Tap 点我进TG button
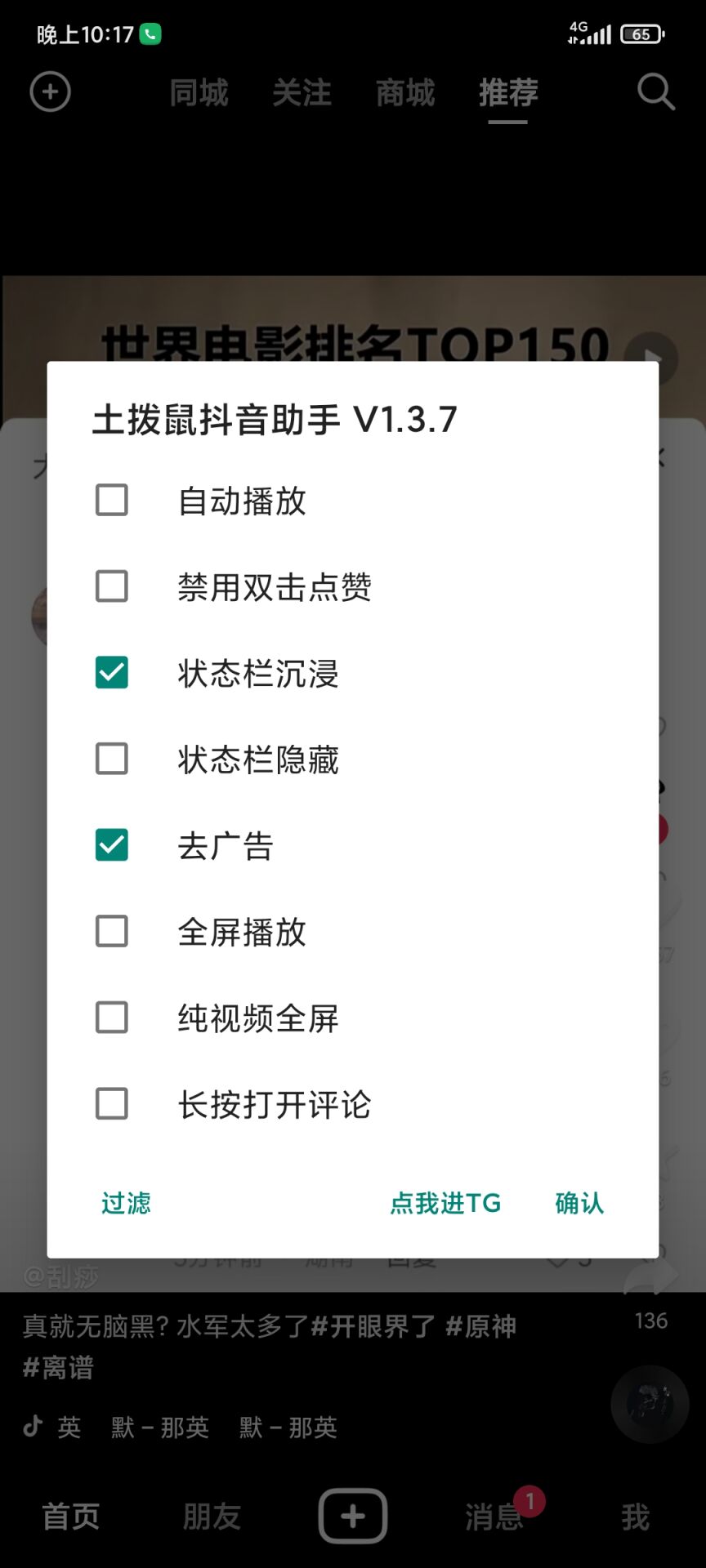This screenshot has width=706, height=1568. click(x=445, y=1203)
